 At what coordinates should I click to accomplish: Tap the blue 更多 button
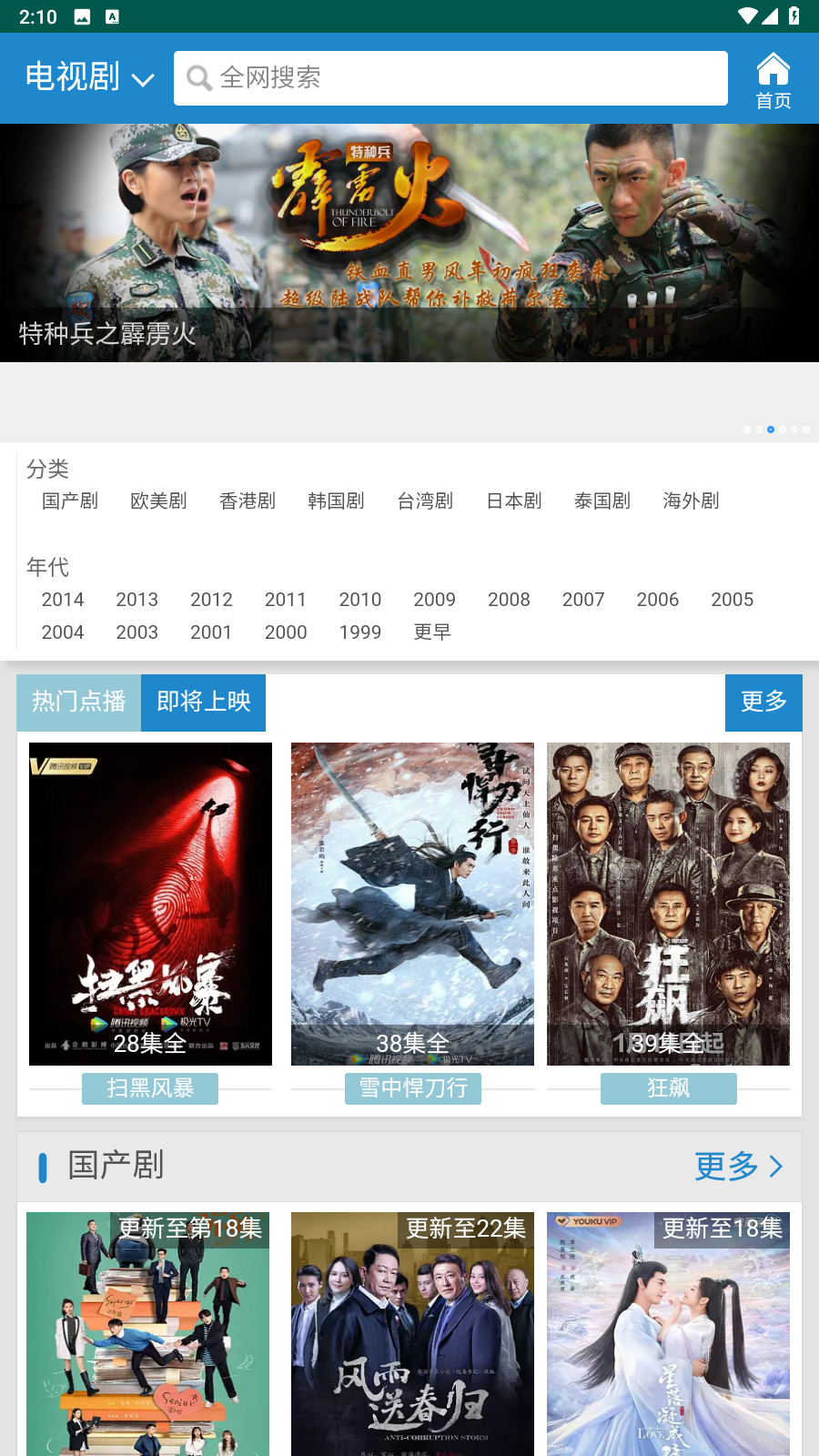[763, 702]
